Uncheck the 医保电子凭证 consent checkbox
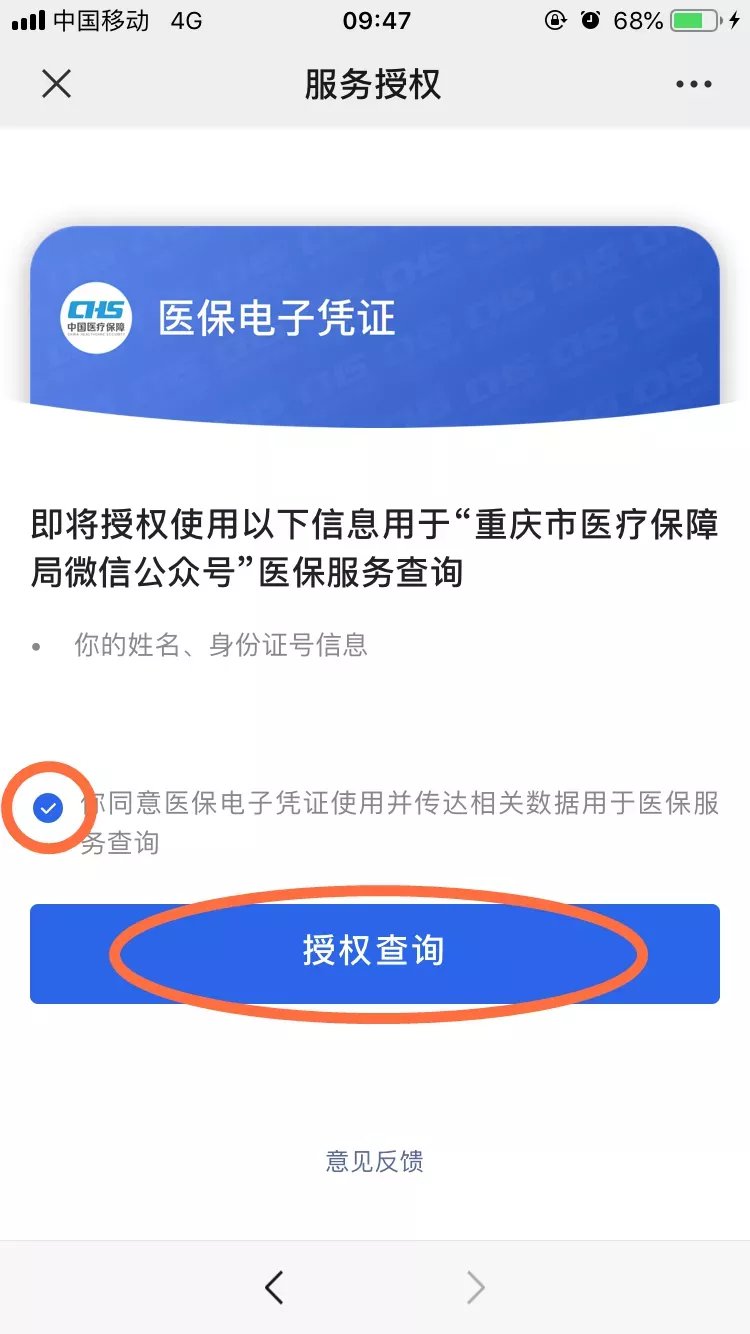 pyautogui.click(x=47, y=808)
